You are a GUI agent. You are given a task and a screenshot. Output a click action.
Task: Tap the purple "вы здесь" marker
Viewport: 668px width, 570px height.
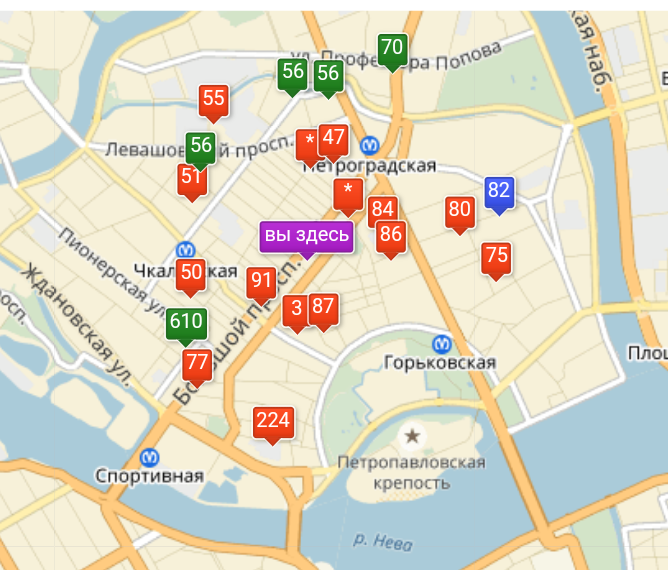[x=307, y=236]
